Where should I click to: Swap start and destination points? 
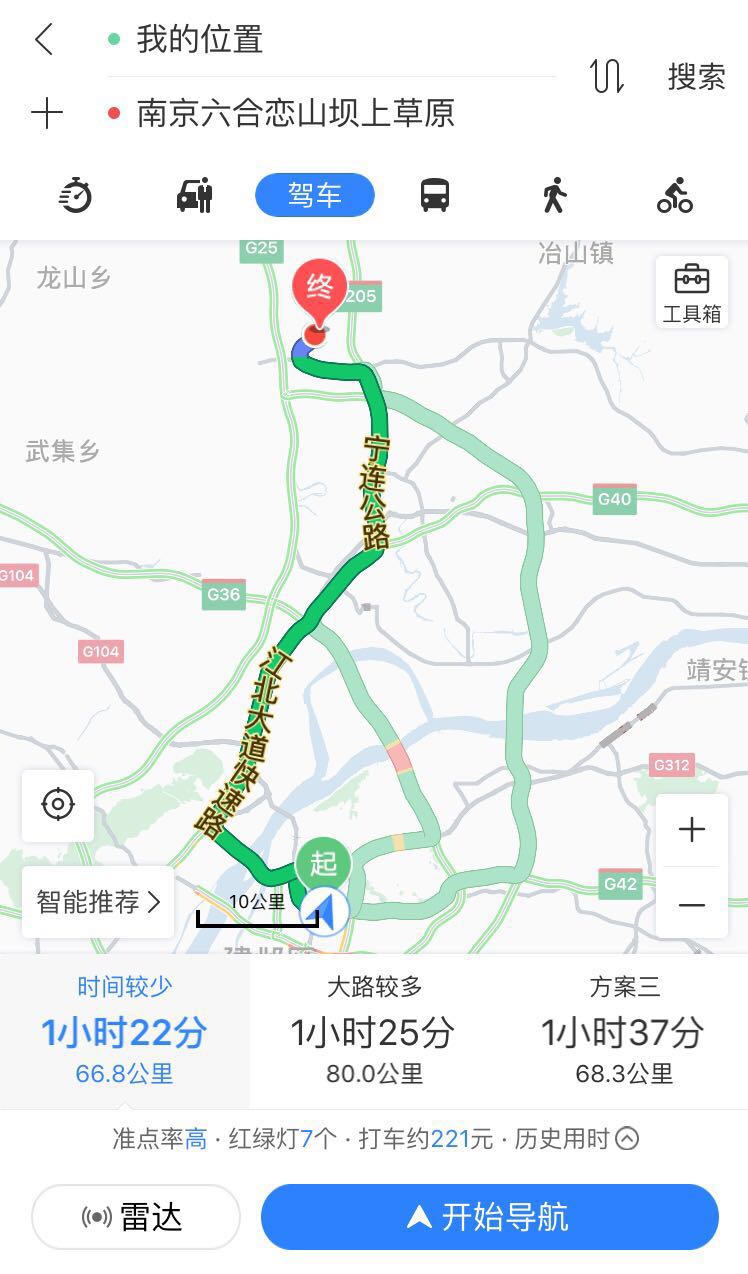(x=607, y=76)
